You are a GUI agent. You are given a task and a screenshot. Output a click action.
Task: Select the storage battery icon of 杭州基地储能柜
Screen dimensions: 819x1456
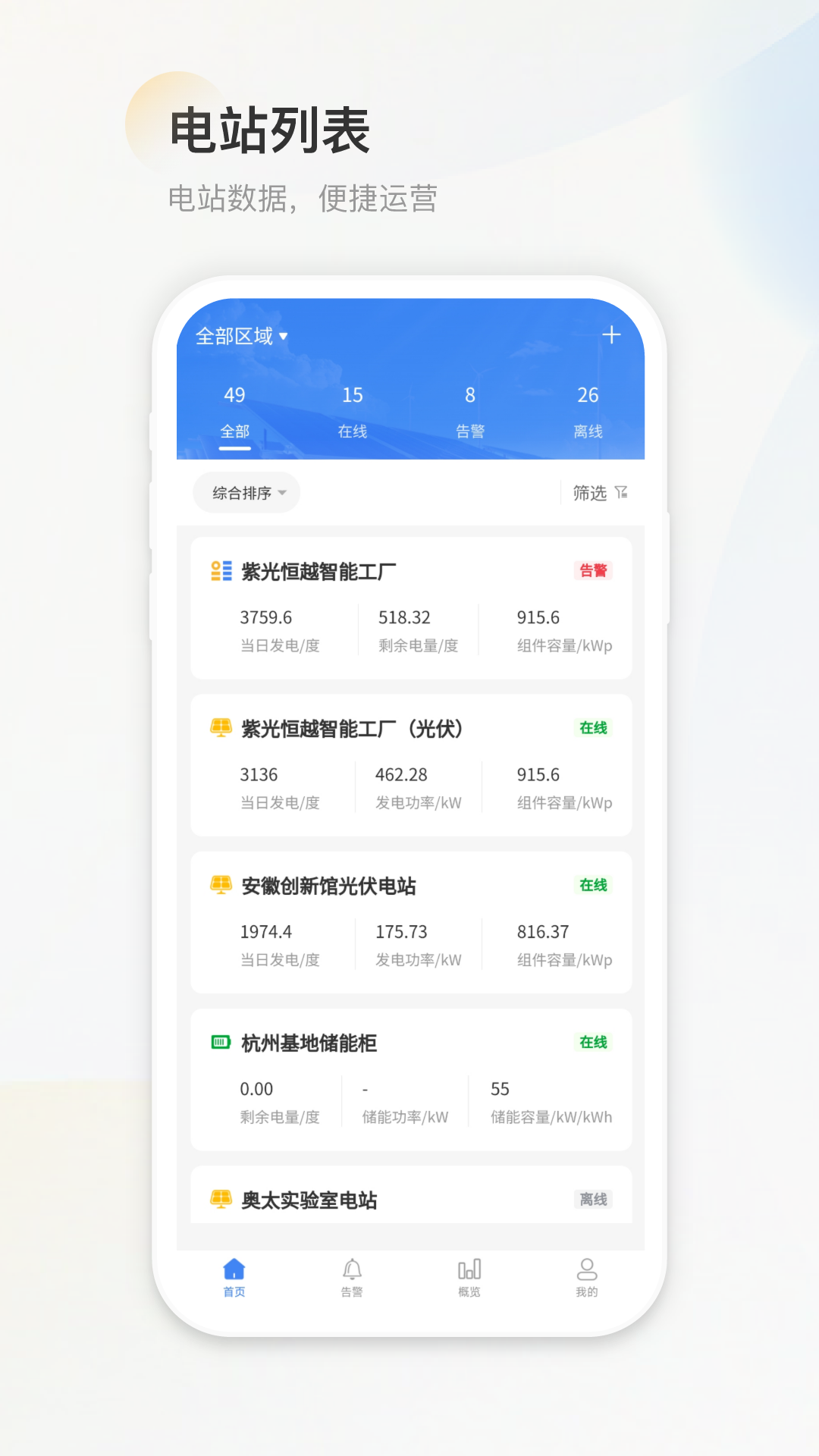point(221,1042)
